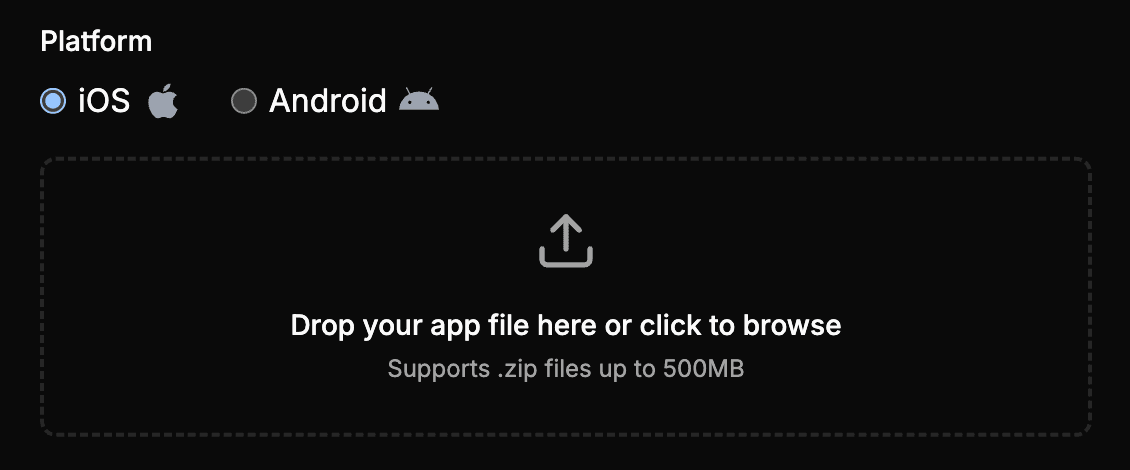Select the iOS platform radio button
1130x470 pixels.
[53, 101]
